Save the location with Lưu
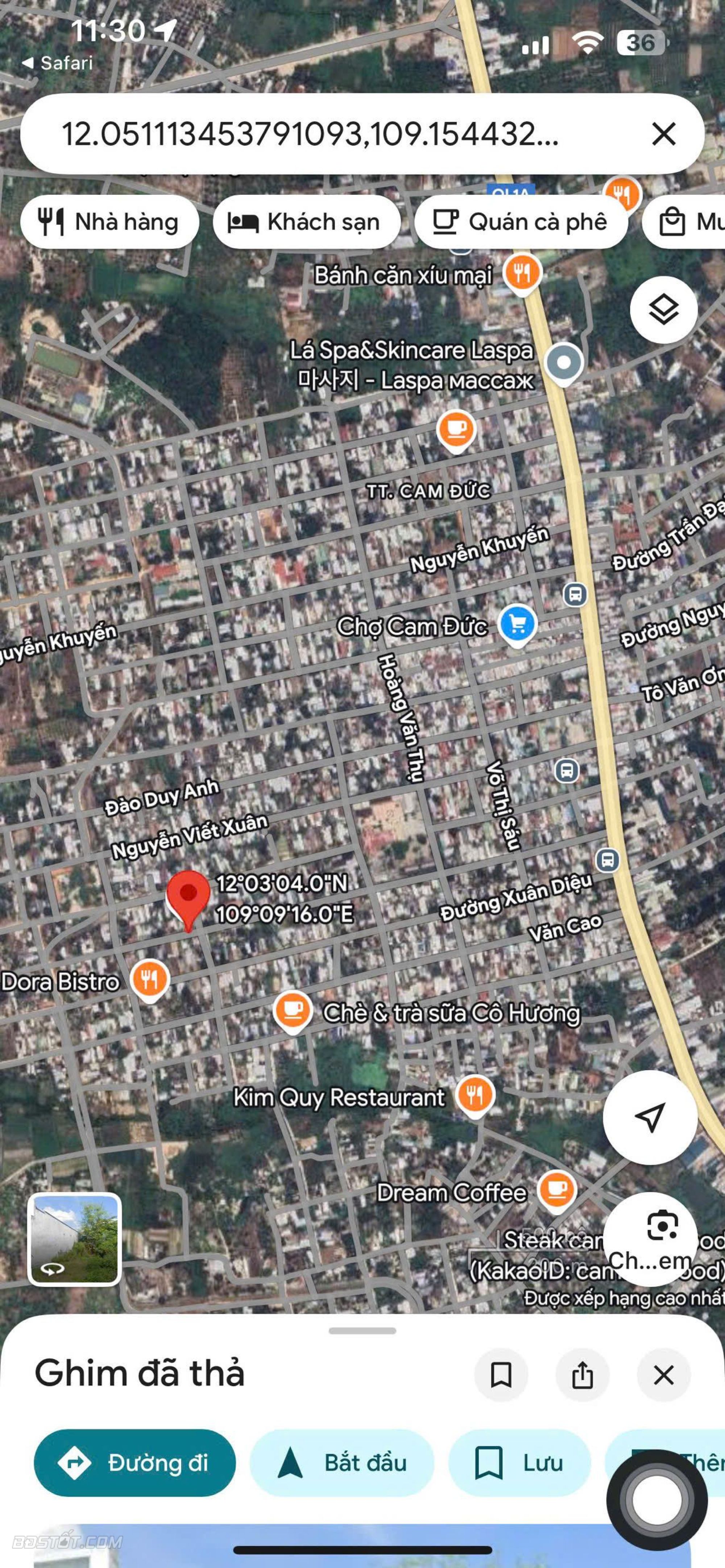The width and height of the screenshot is (725, 1568). tap(519, 1462)
